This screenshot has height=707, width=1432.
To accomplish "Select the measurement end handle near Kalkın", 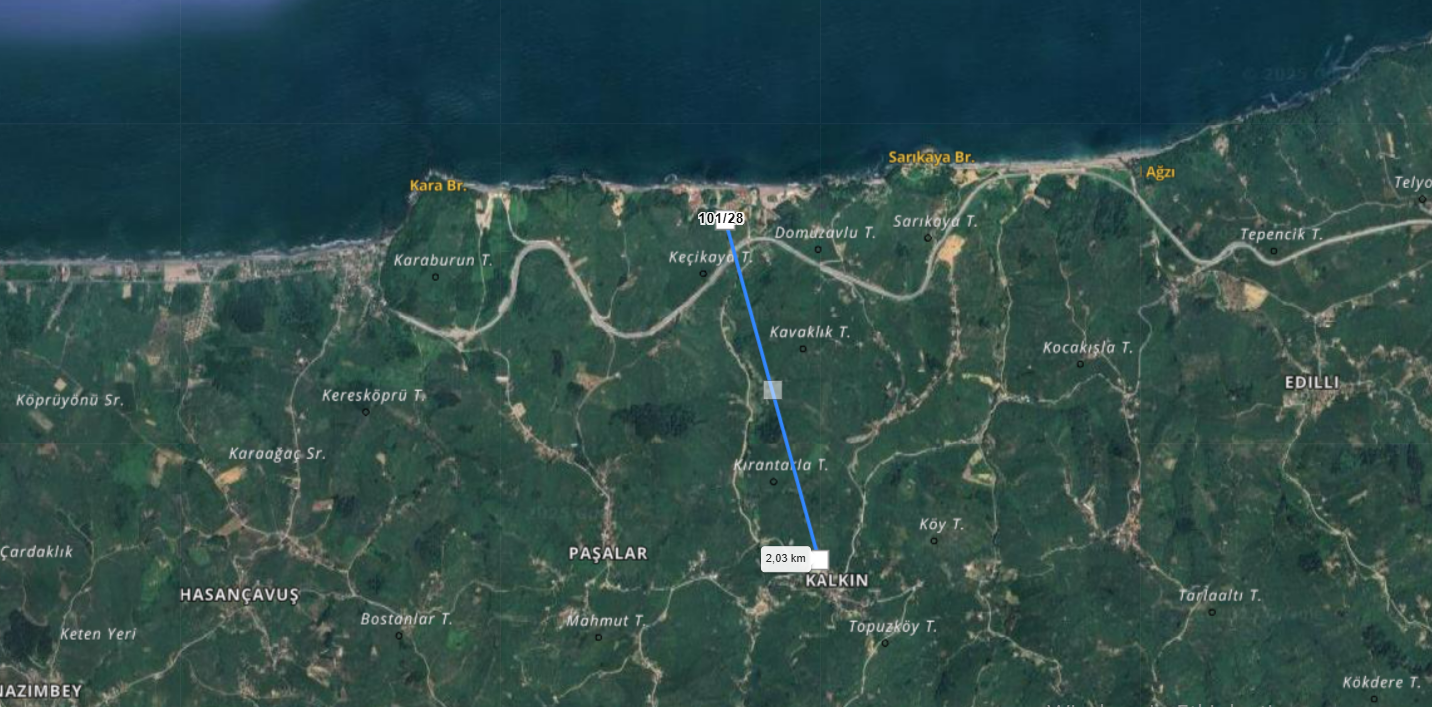I will tap(819, 558).
